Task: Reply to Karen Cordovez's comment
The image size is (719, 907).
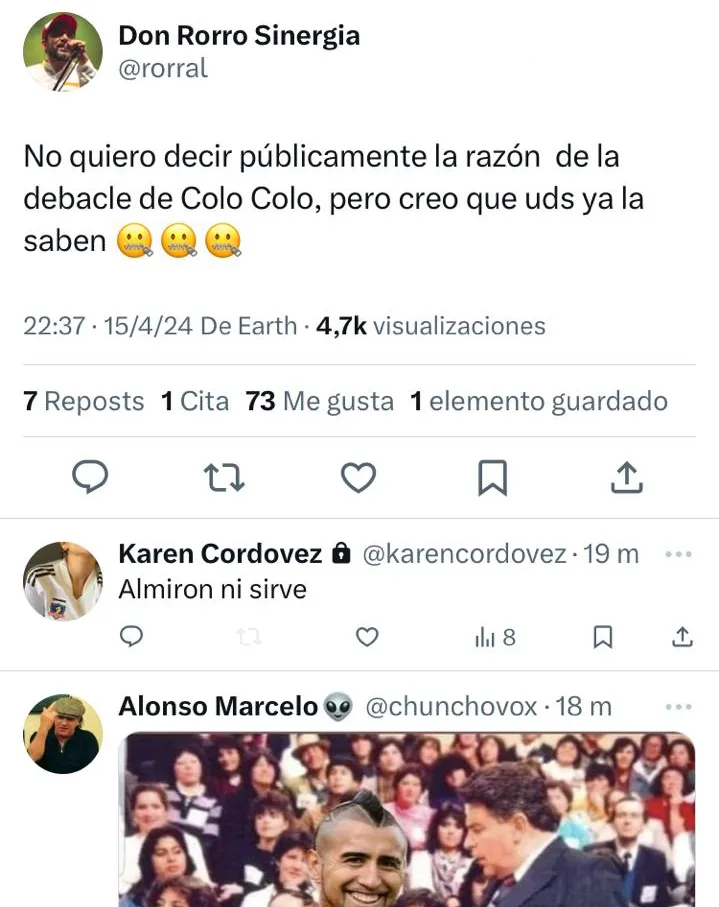Action: (132, 637)
